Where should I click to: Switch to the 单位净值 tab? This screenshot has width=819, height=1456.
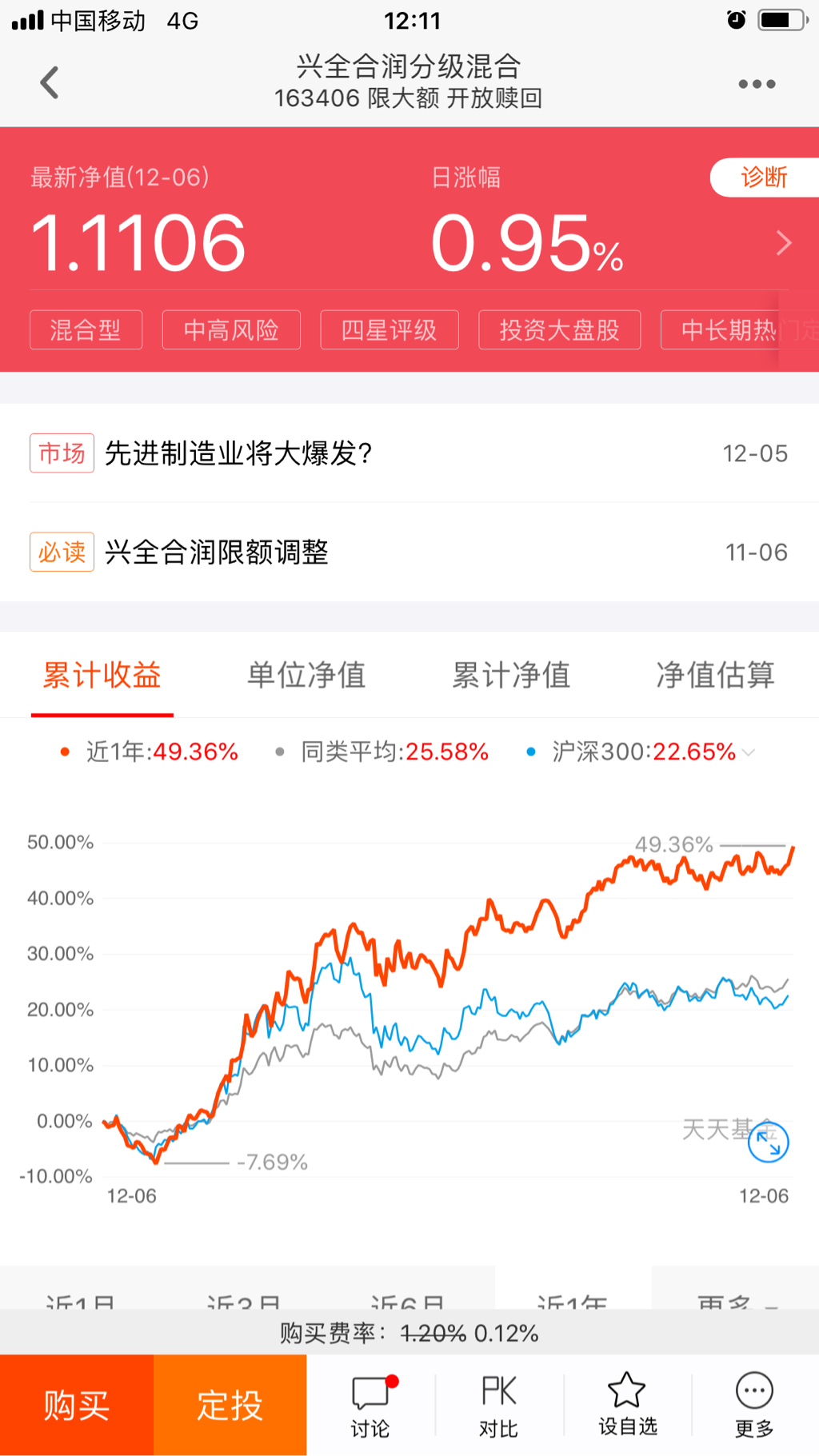pyautogui.click(x=306, y=675)
